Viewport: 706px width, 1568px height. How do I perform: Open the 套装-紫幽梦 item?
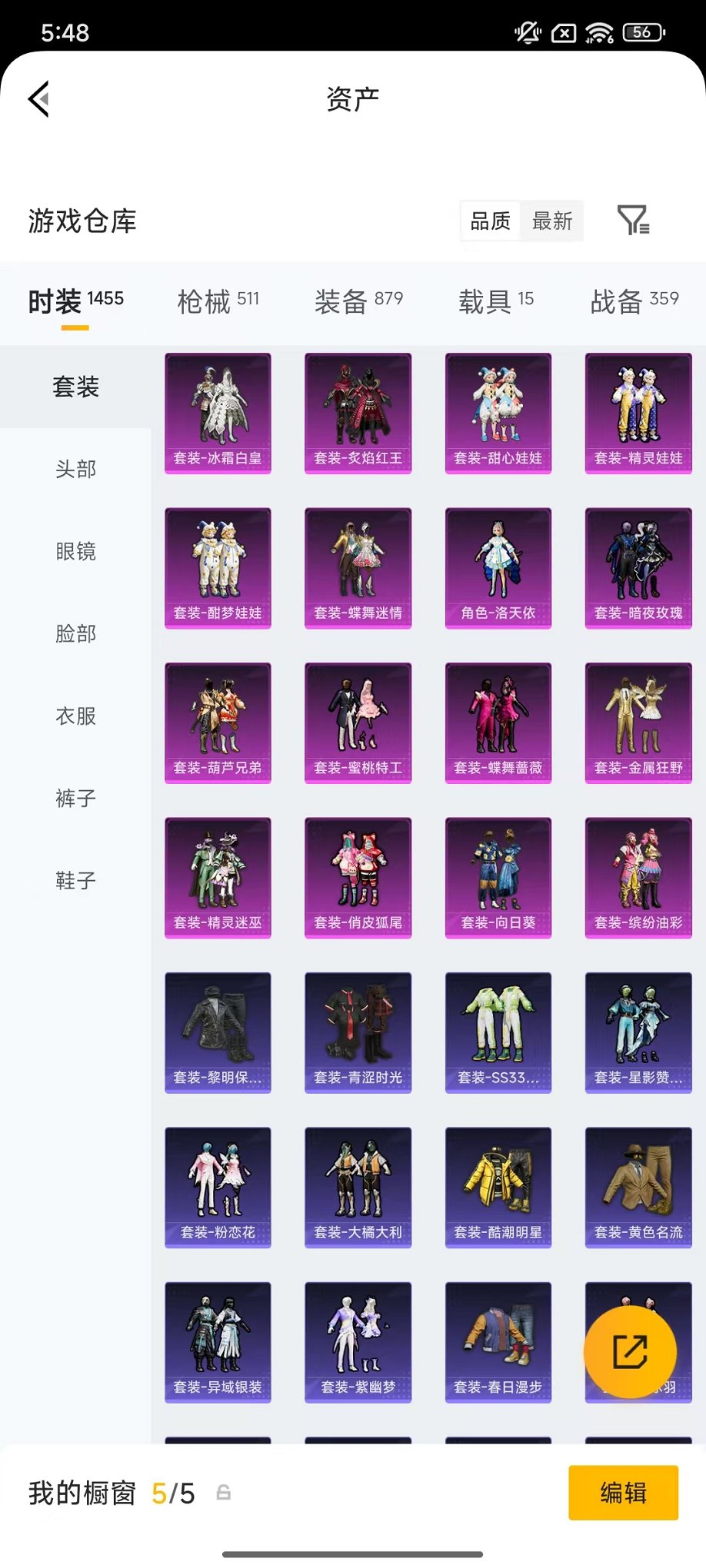coord(358,1342)
